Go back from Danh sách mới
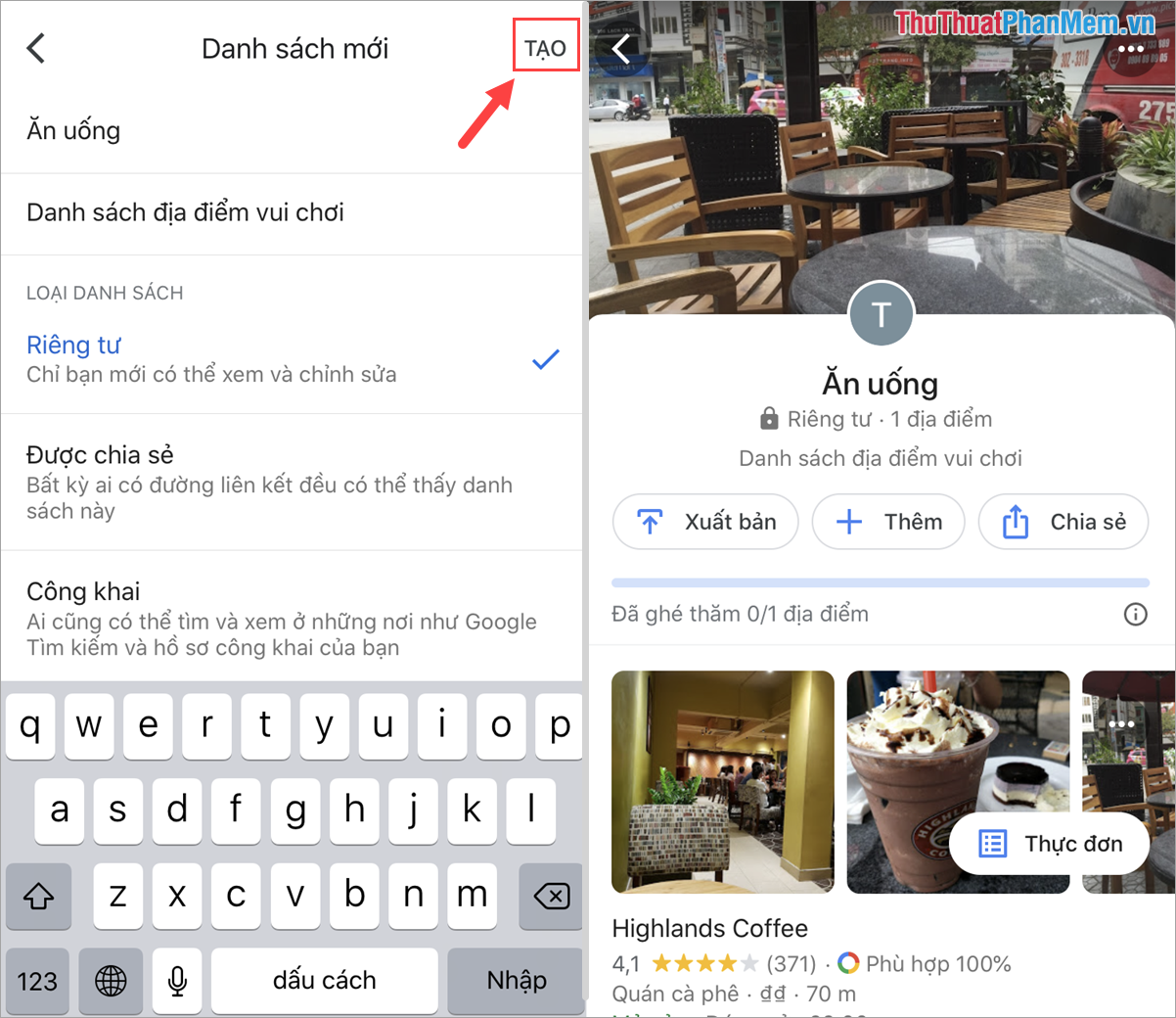The width and height of the screenshot is (1176, 1018). (x=36, y=48)
